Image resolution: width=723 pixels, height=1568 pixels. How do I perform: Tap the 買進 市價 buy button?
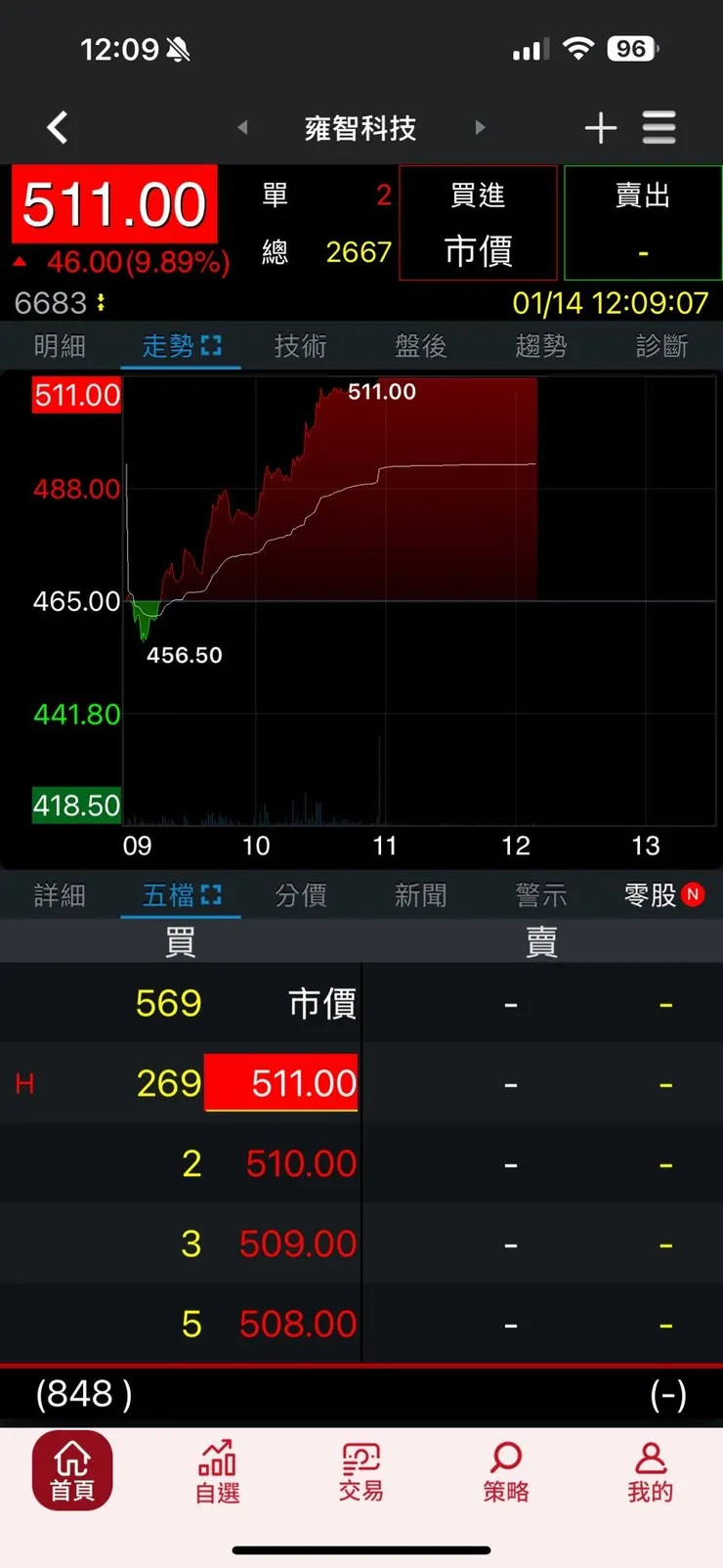point(477,222)
